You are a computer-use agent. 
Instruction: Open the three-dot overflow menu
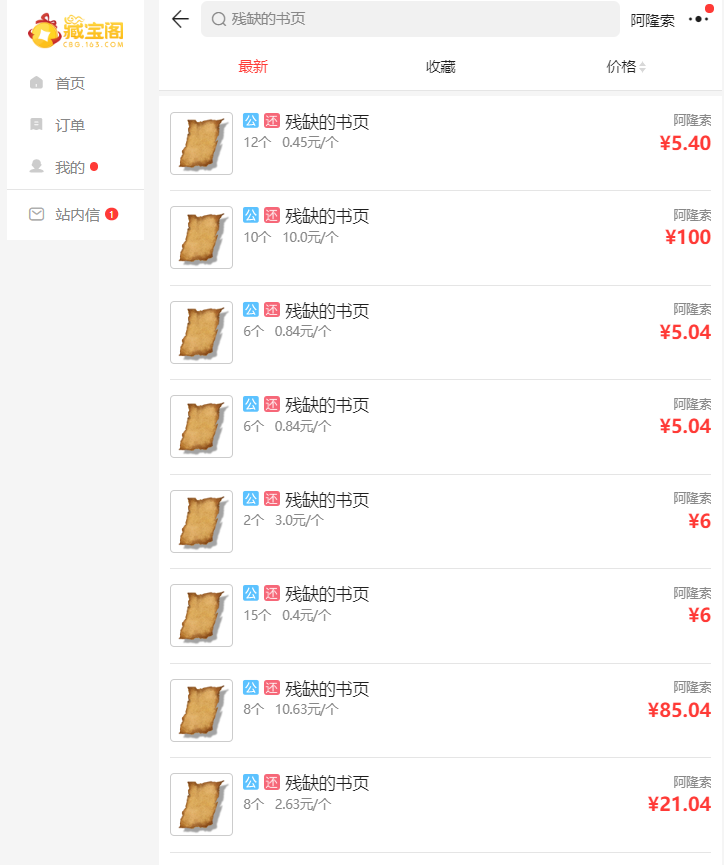[699, 19]
